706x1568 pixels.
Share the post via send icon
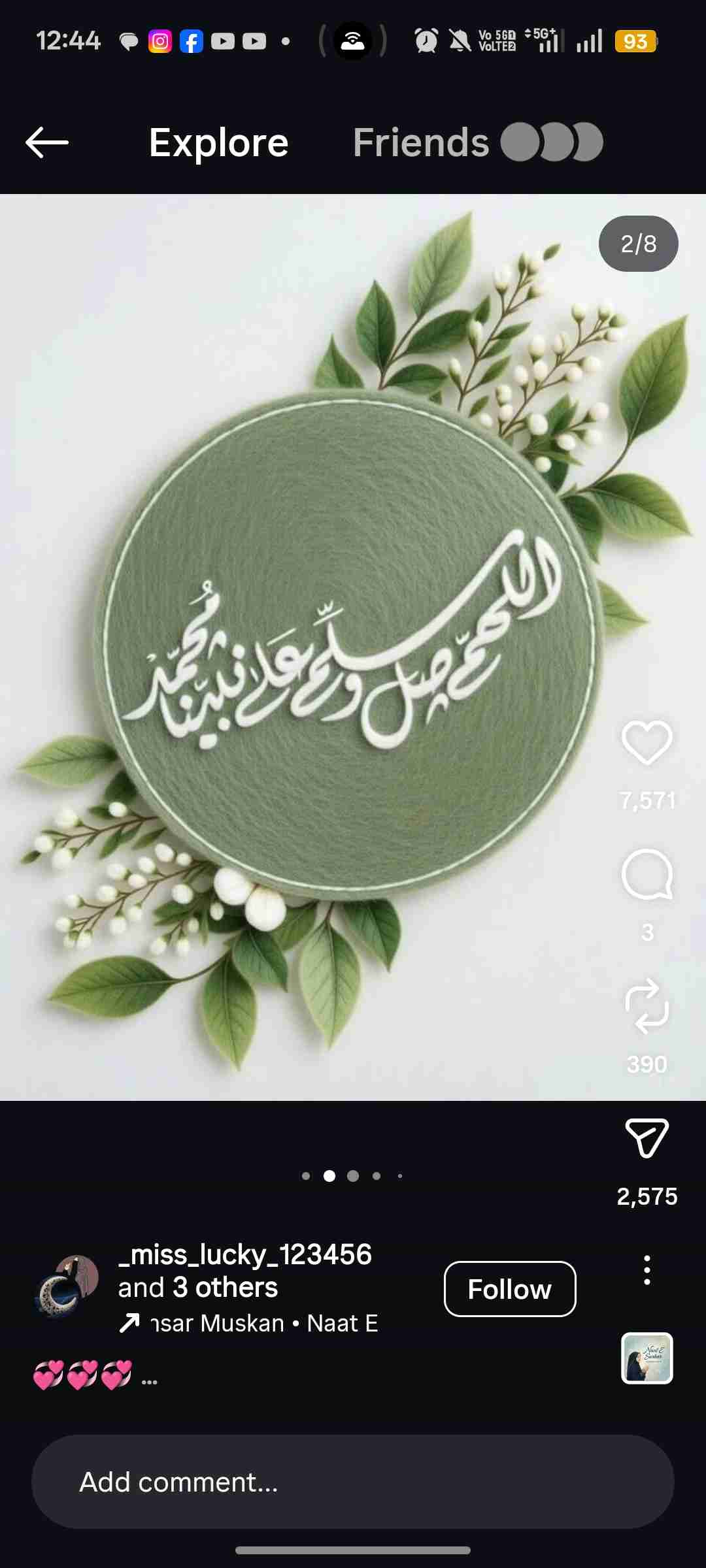647,1138
